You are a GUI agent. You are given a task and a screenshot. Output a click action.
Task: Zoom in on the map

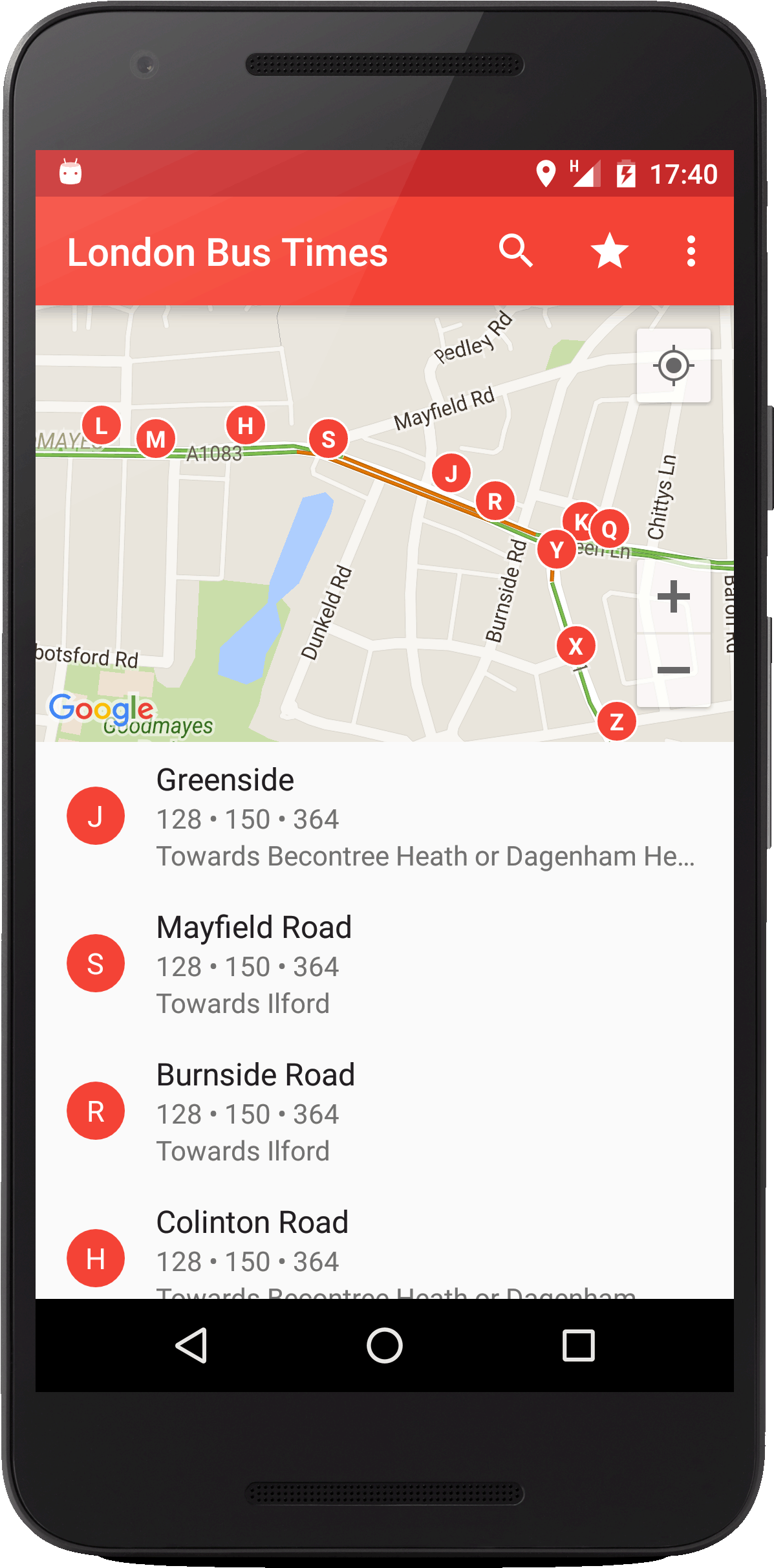point(673,596)
